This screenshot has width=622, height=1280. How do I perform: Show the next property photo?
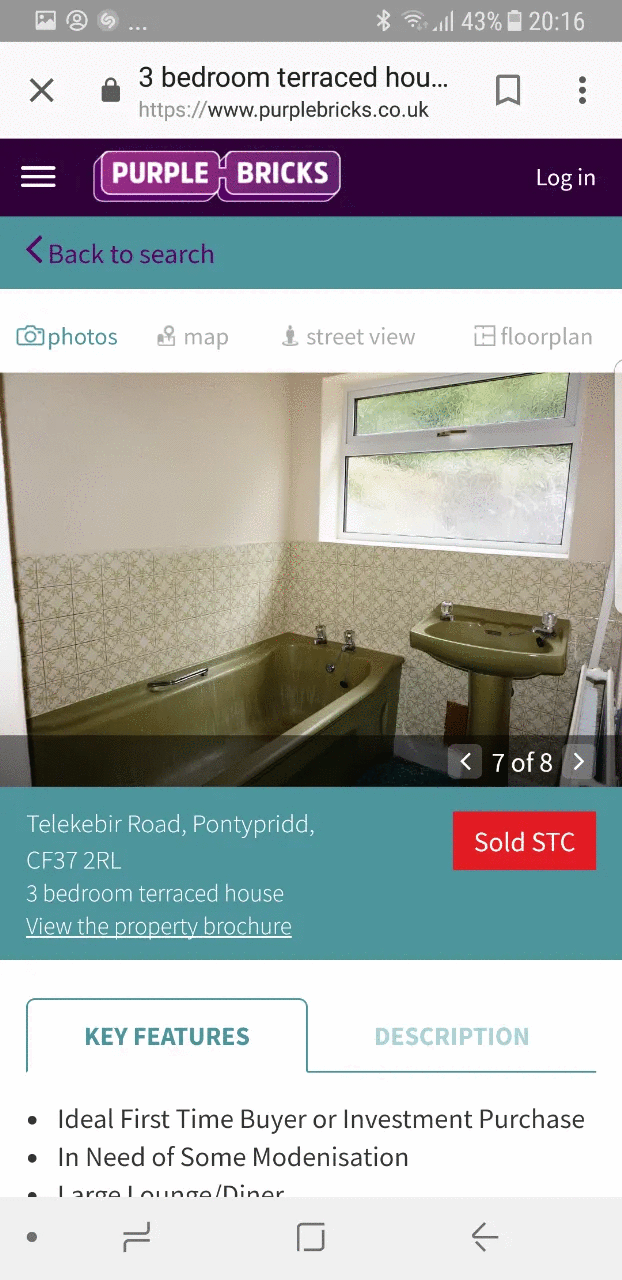click(x=579, y=762)
